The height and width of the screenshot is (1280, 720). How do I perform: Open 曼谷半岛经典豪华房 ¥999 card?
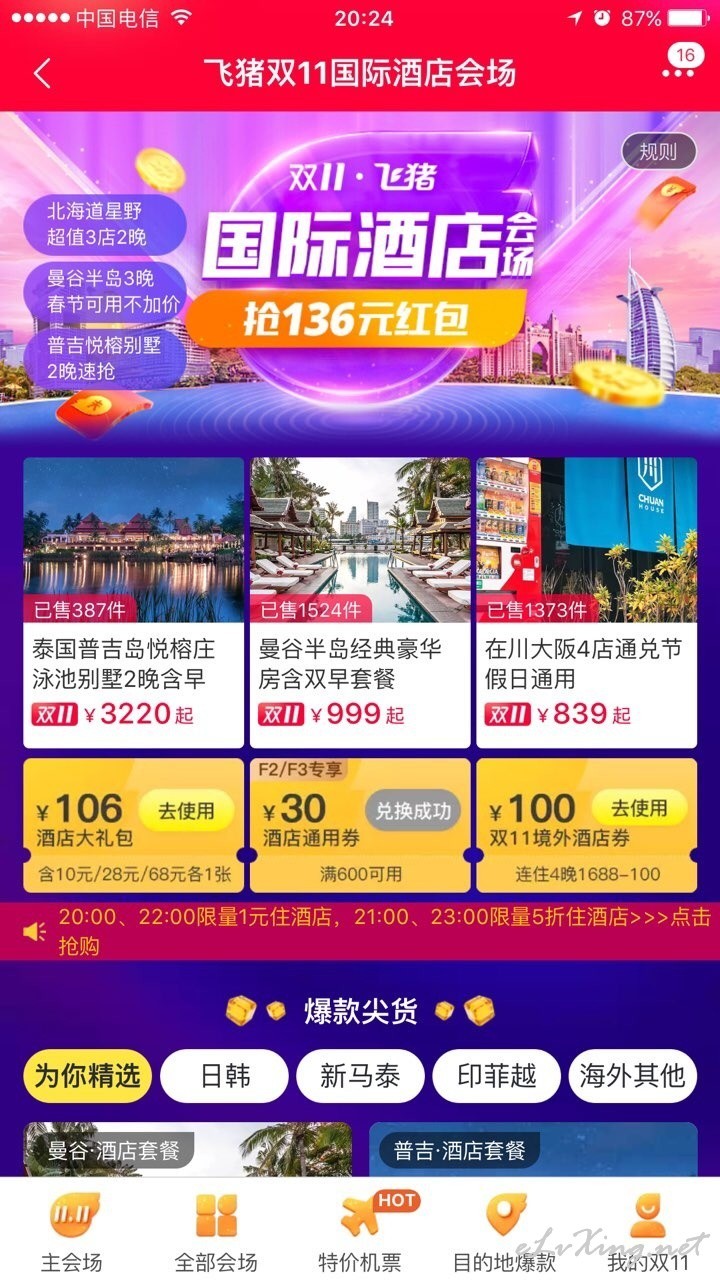(x=360, y=602)
